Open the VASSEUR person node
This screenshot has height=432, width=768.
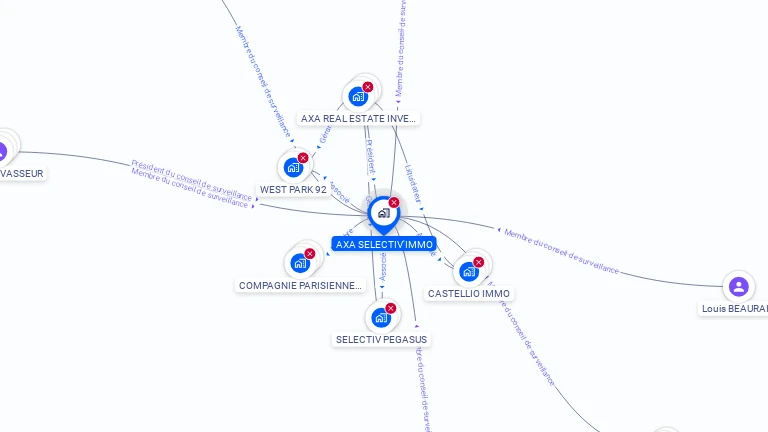click(3, 152)
